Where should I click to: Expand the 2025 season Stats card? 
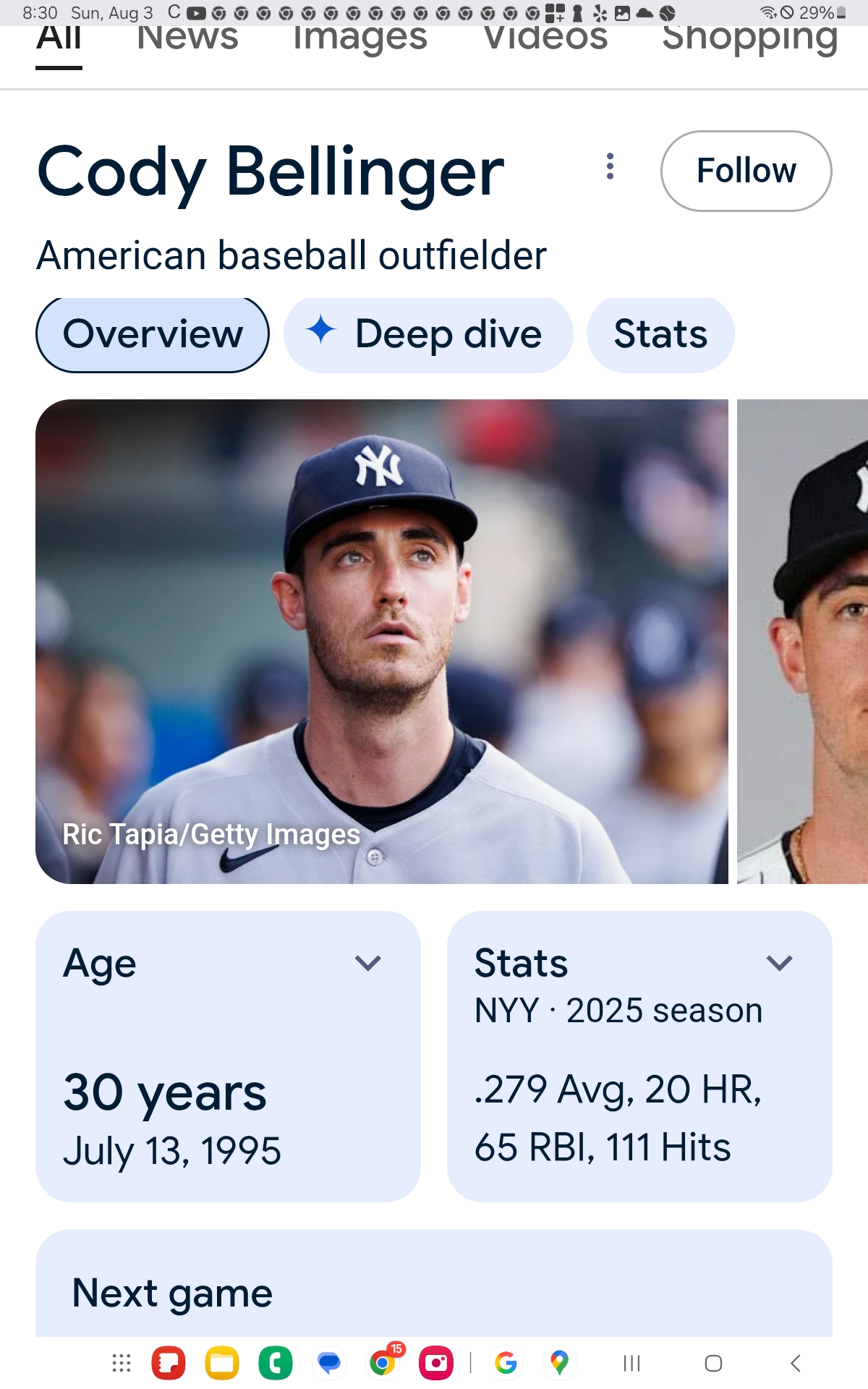(779, 963)
